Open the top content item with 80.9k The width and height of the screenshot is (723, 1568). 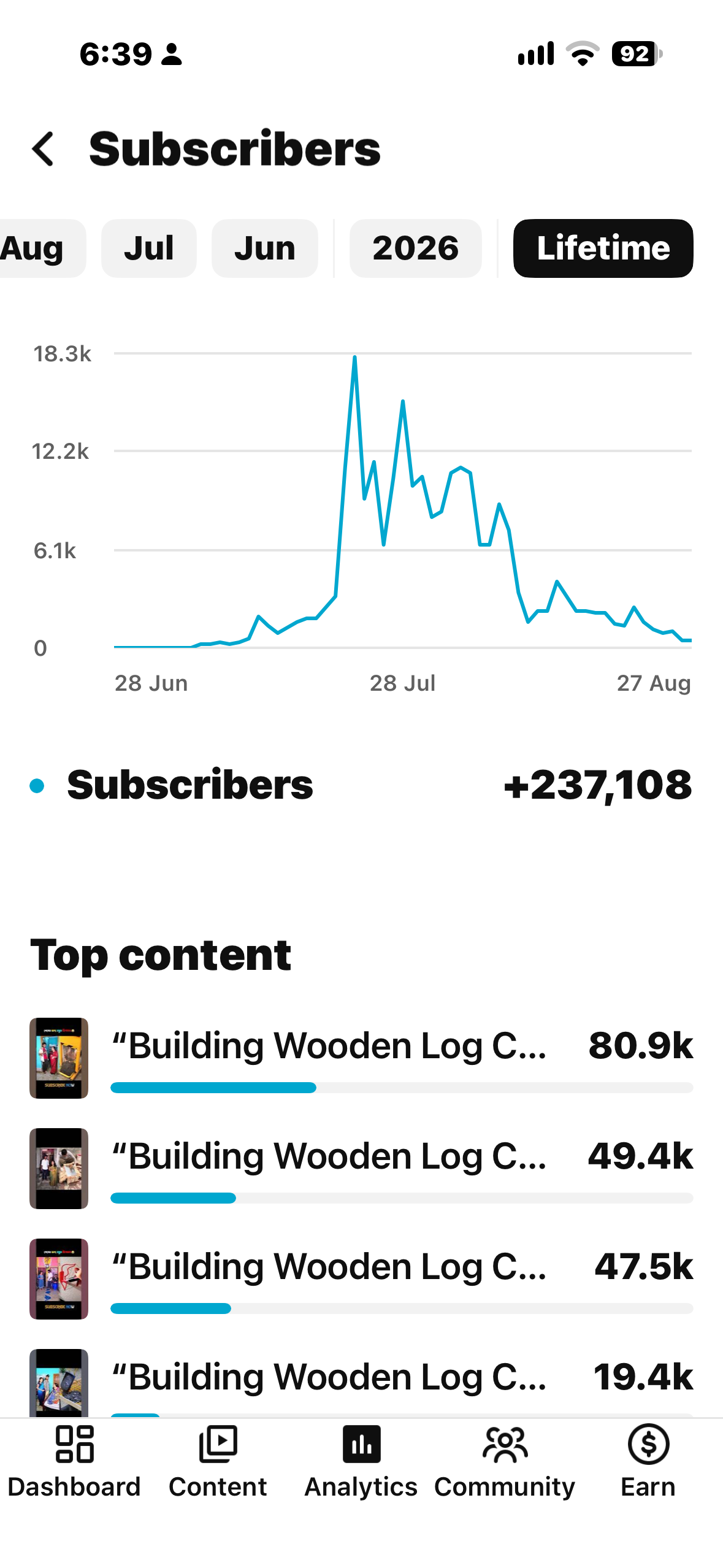tap(362, 1058)
